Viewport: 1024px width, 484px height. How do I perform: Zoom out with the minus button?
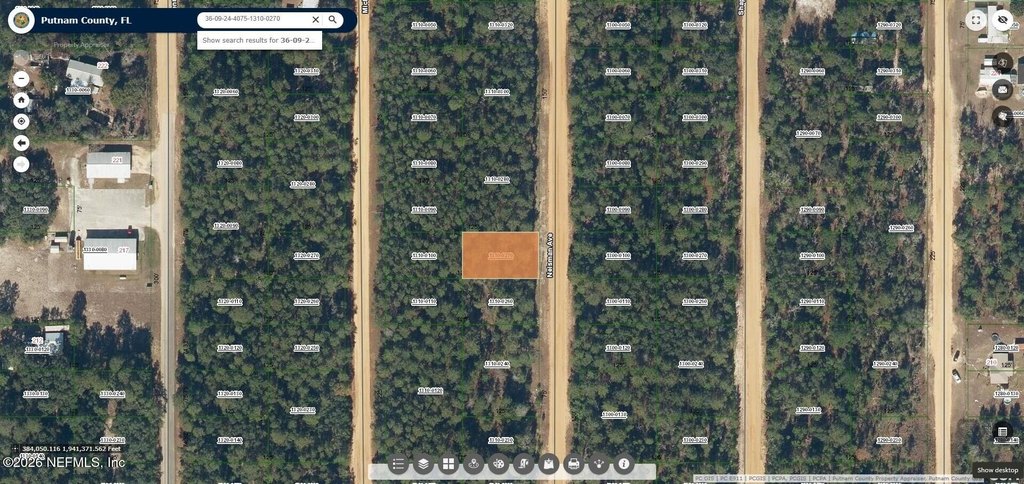tap(21, 78)
